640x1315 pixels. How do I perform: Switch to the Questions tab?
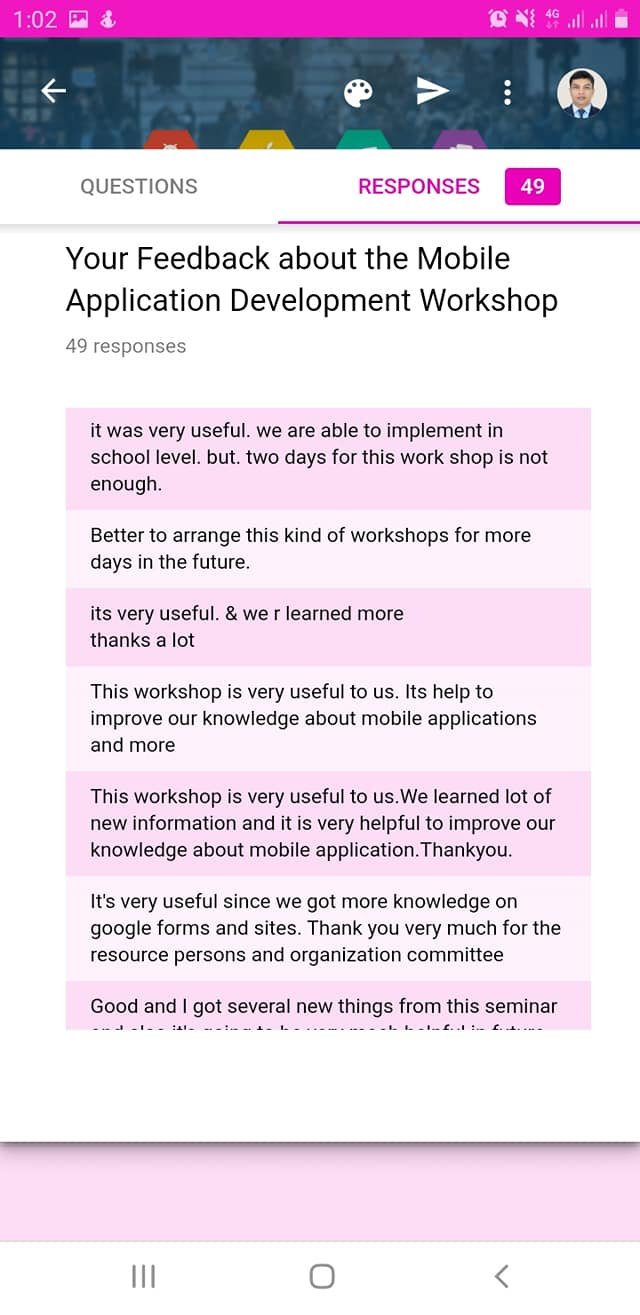tap(139, 186)
